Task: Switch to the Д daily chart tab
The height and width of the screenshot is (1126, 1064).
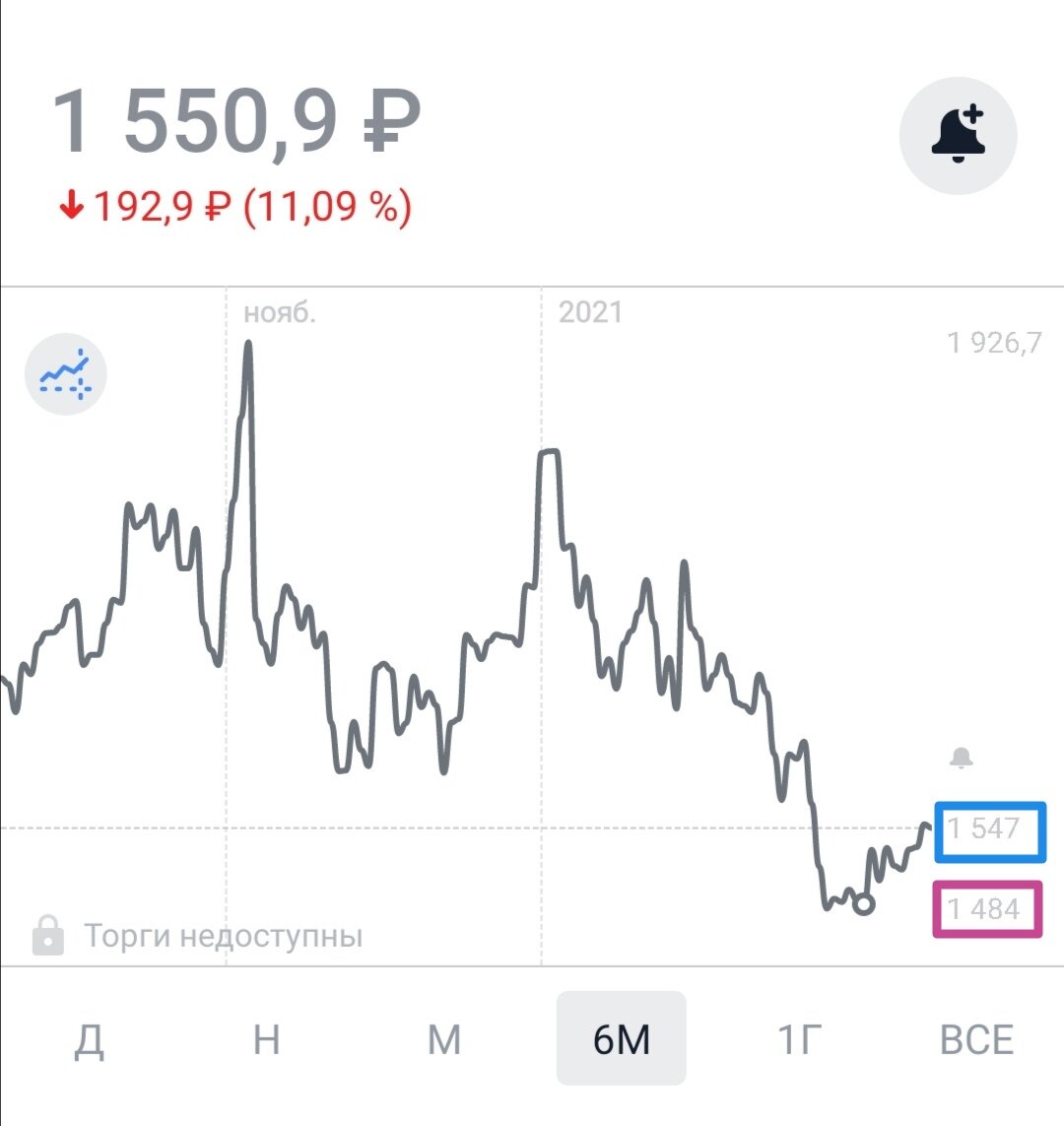Action: tap(86, 1038)
